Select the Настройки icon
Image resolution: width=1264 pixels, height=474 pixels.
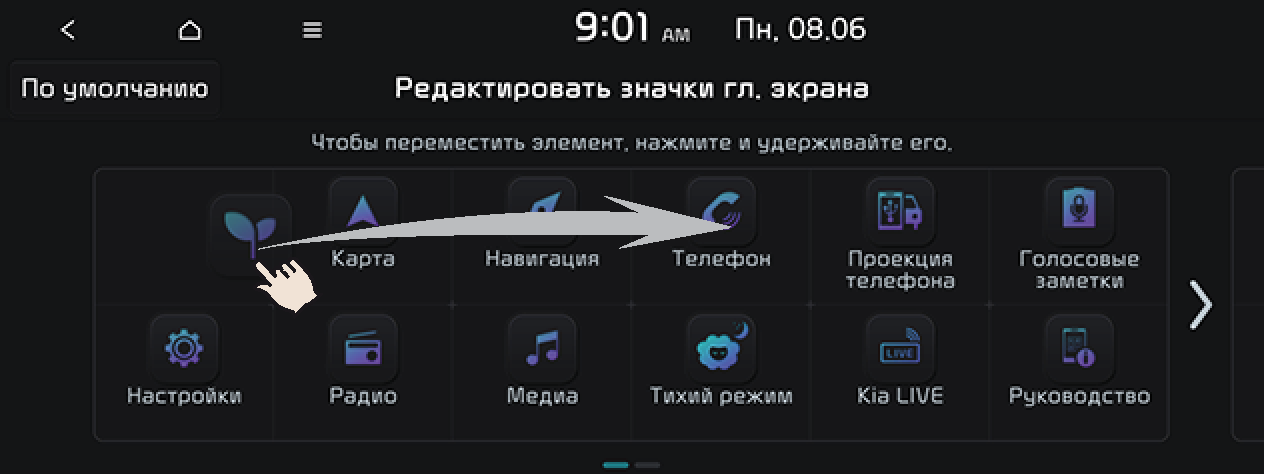184,350
